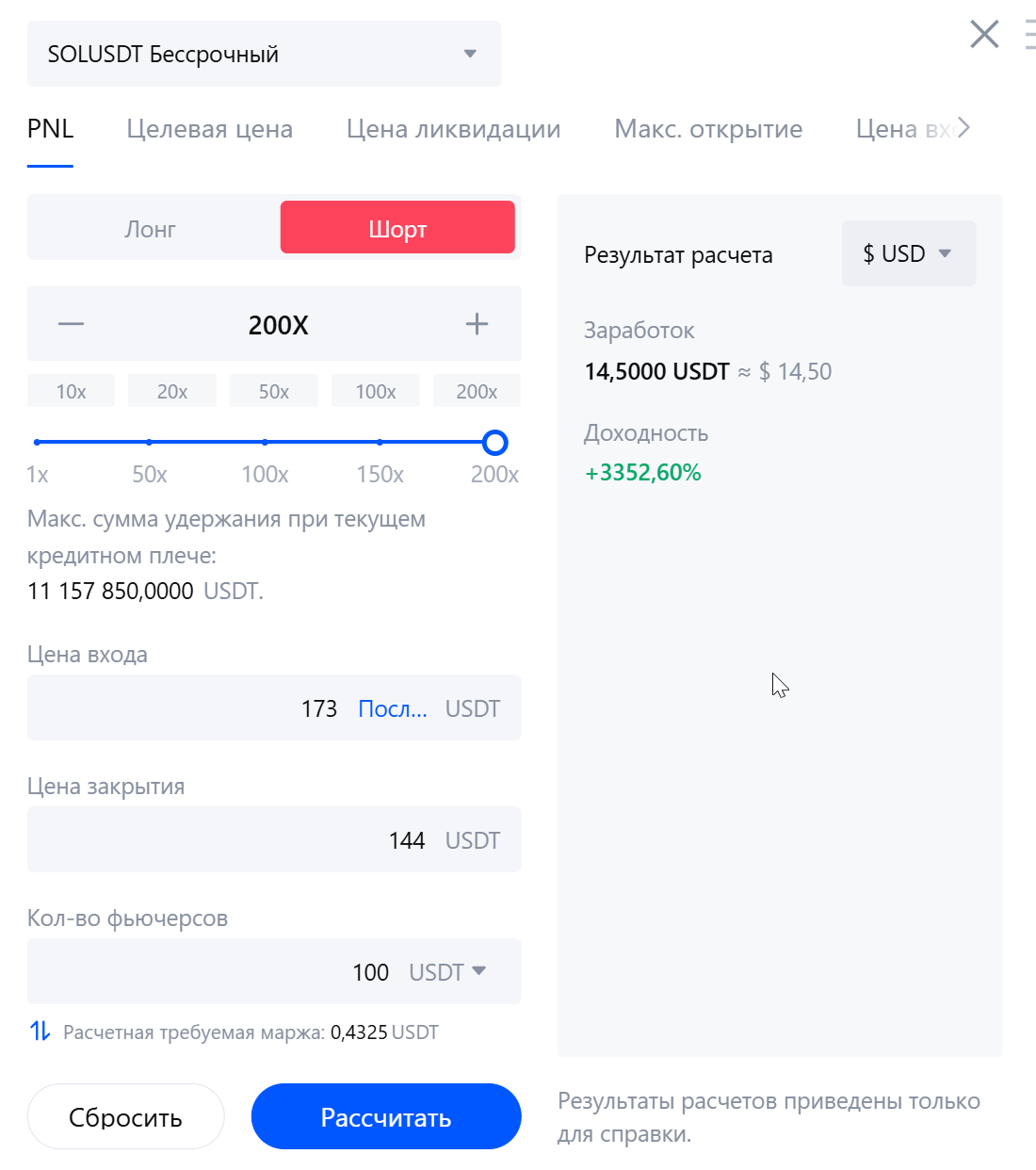
Task: Switch to the Цена ликвидации tab
Action: [x=453, y=129]
